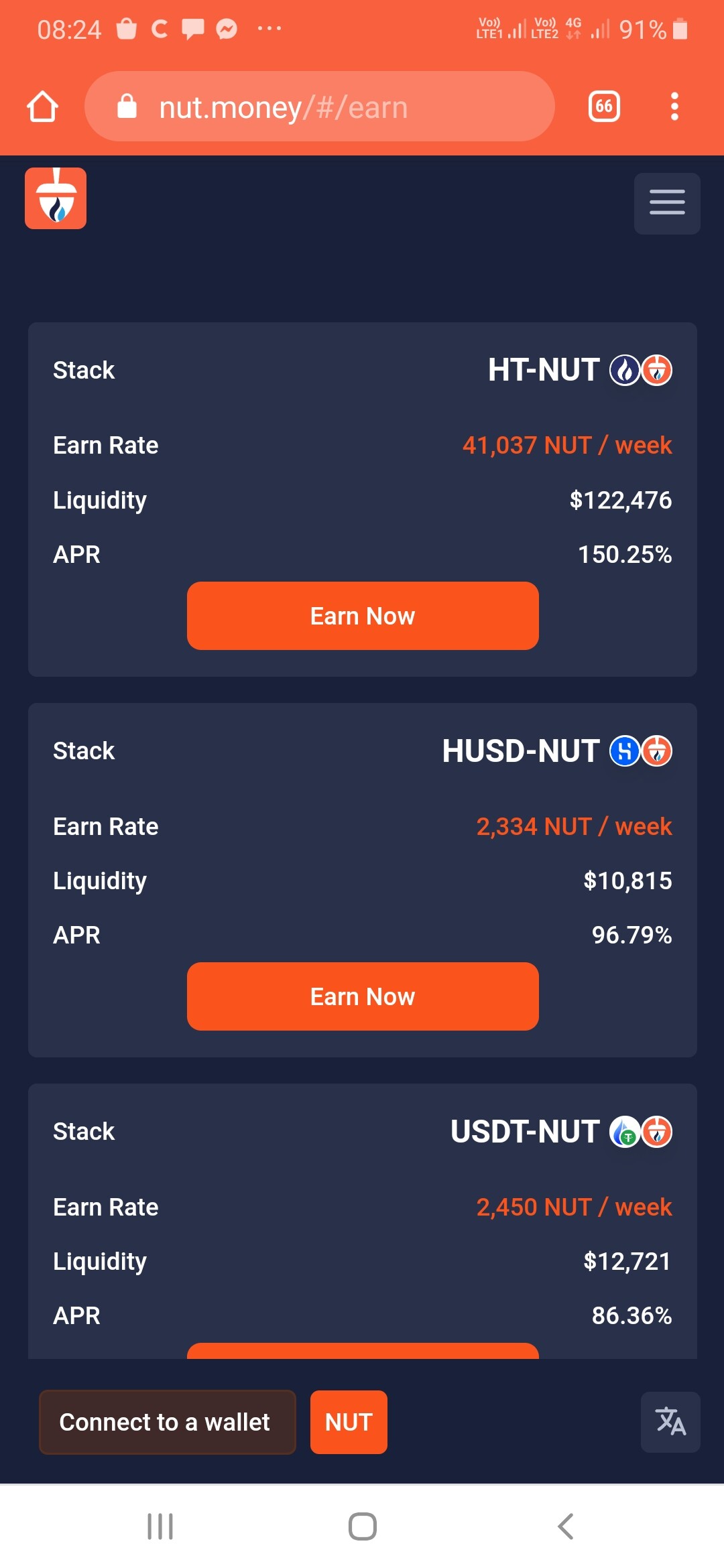This screenshot has width=724, height=1568.
Task: Tap the NUT site logo
Action: 56,198
